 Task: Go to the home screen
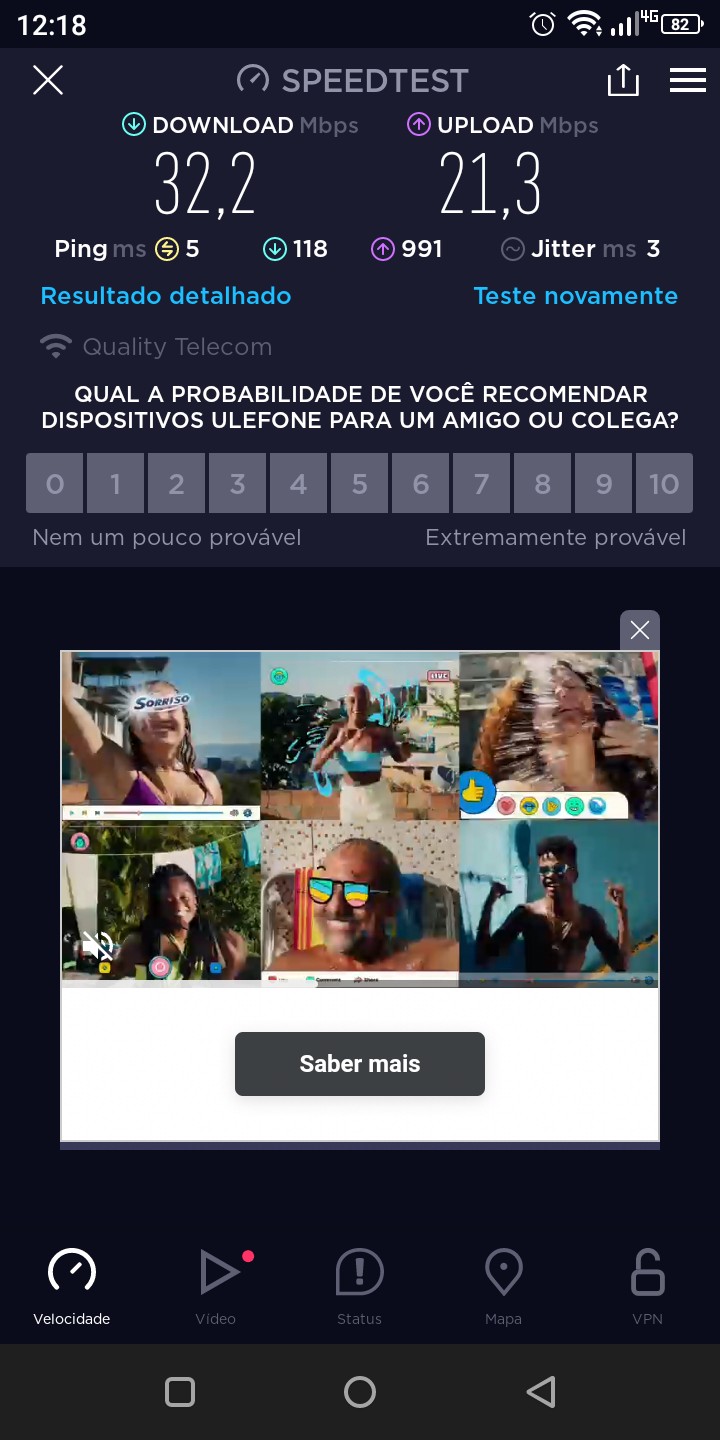coord(360,1392)
